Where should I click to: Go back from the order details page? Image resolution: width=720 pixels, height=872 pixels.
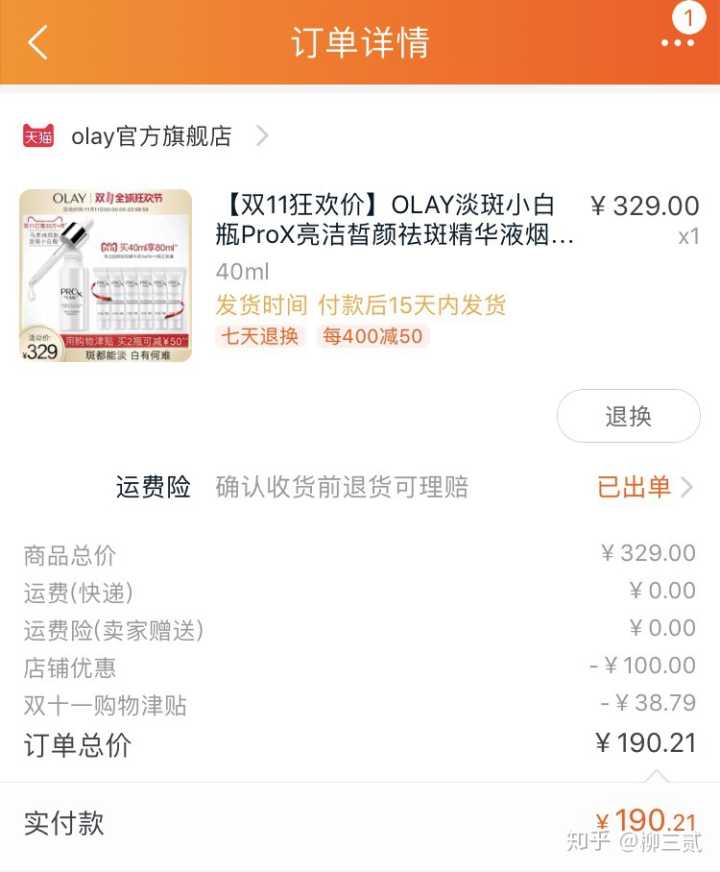(38, 42)
